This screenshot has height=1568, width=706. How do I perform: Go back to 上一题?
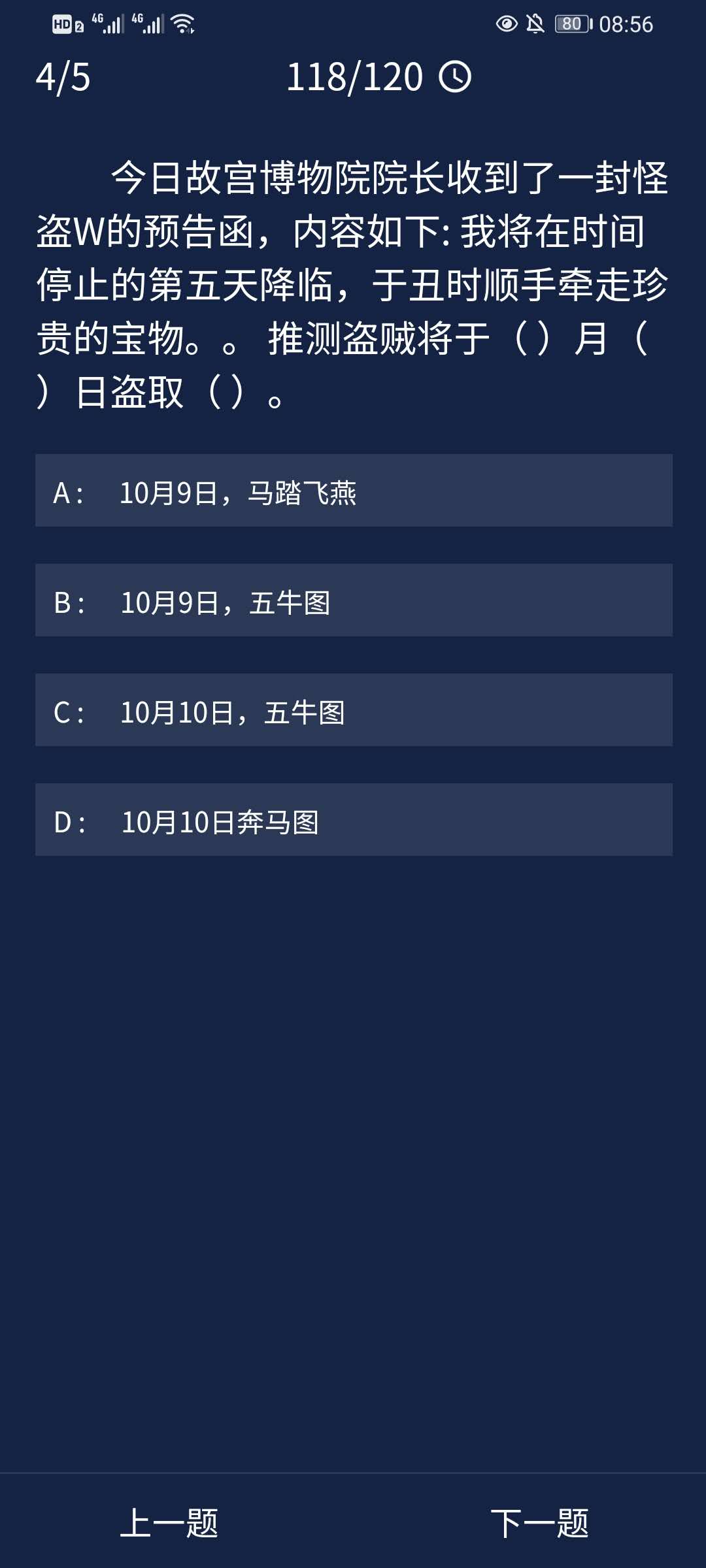tap(169, 1523)
